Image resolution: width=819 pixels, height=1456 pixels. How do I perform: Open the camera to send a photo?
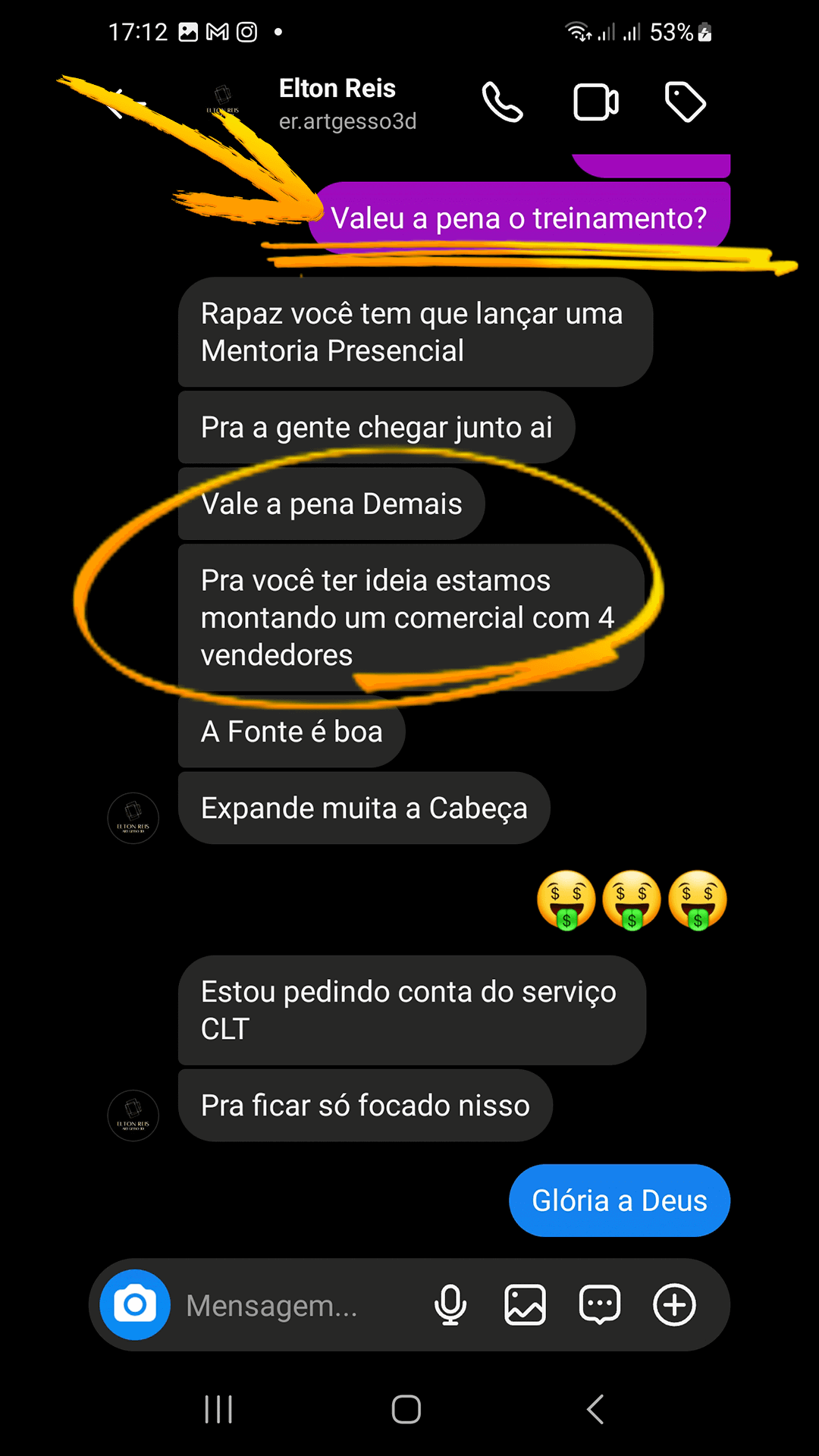point(135,1306)
